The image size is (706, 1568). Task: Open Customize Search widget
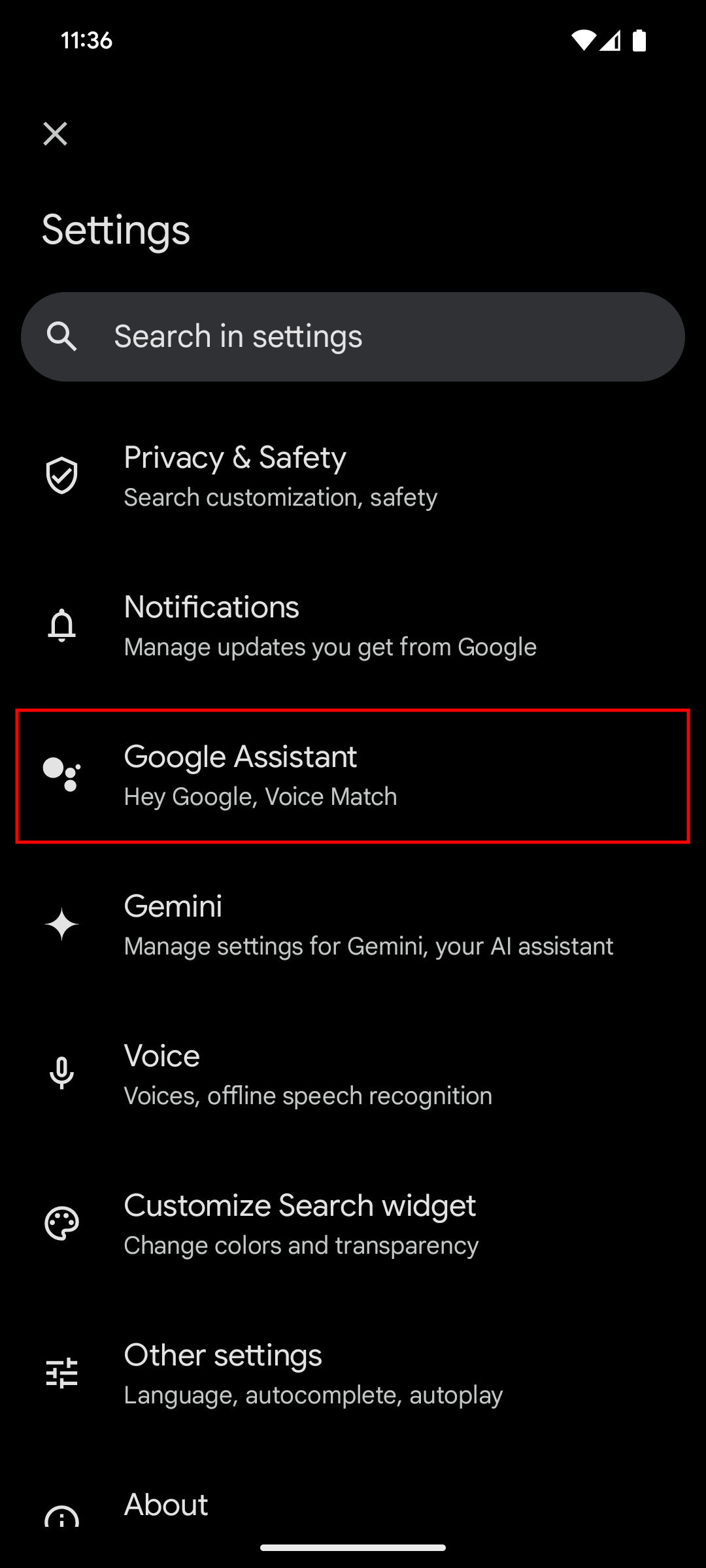(353, 1224)
